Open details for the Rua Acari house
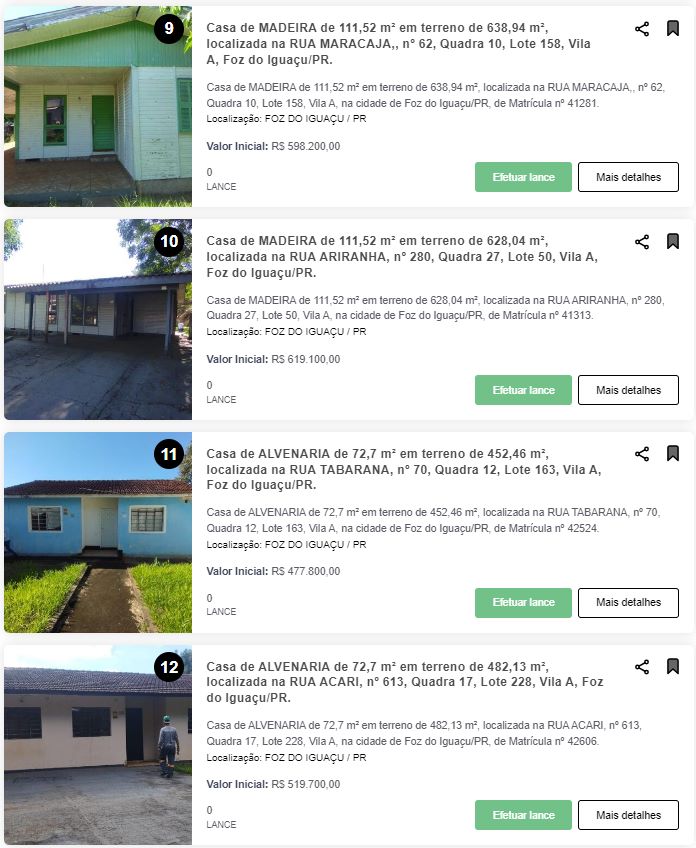This screenshot has height=848, width=696. 628,815
